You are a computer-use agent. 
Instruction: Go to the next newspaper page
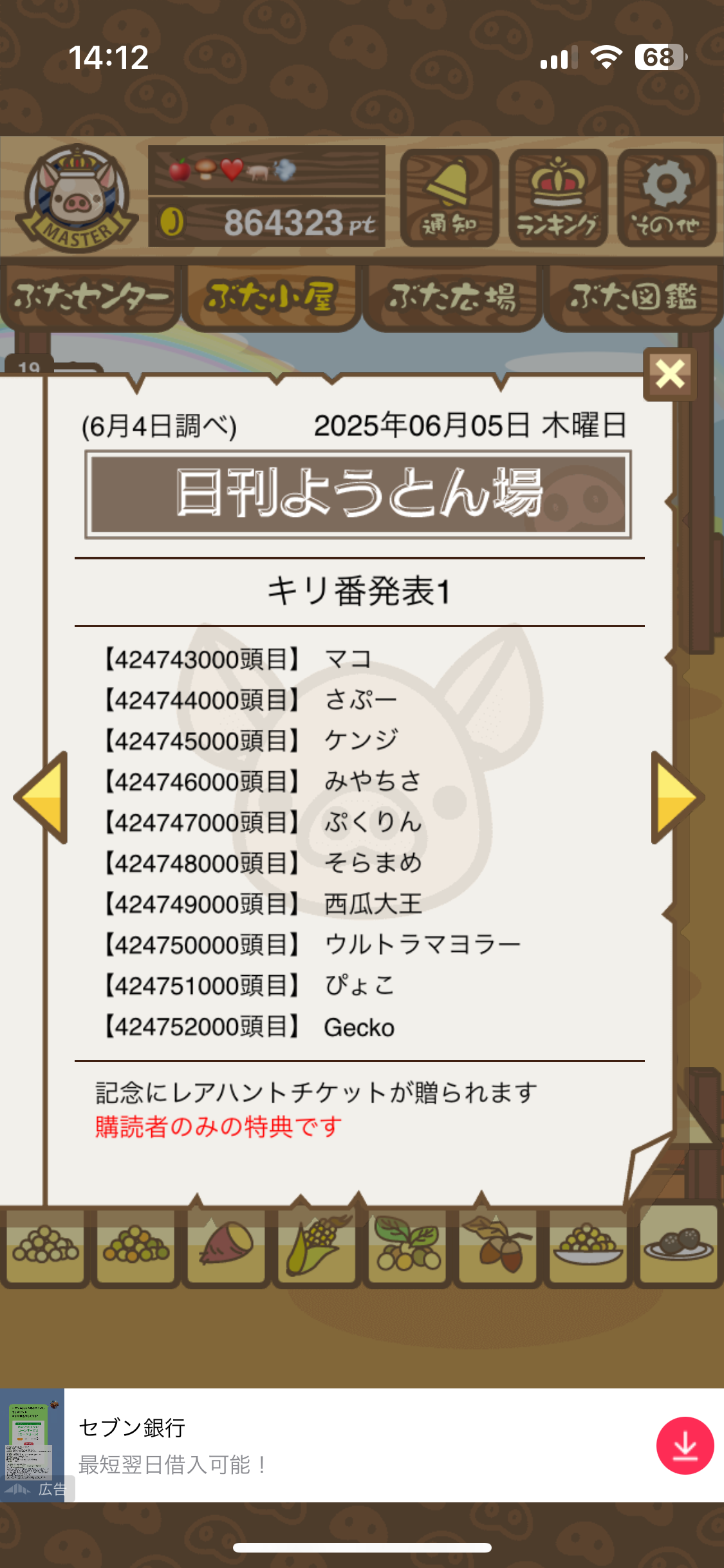(x=676, y=798)
